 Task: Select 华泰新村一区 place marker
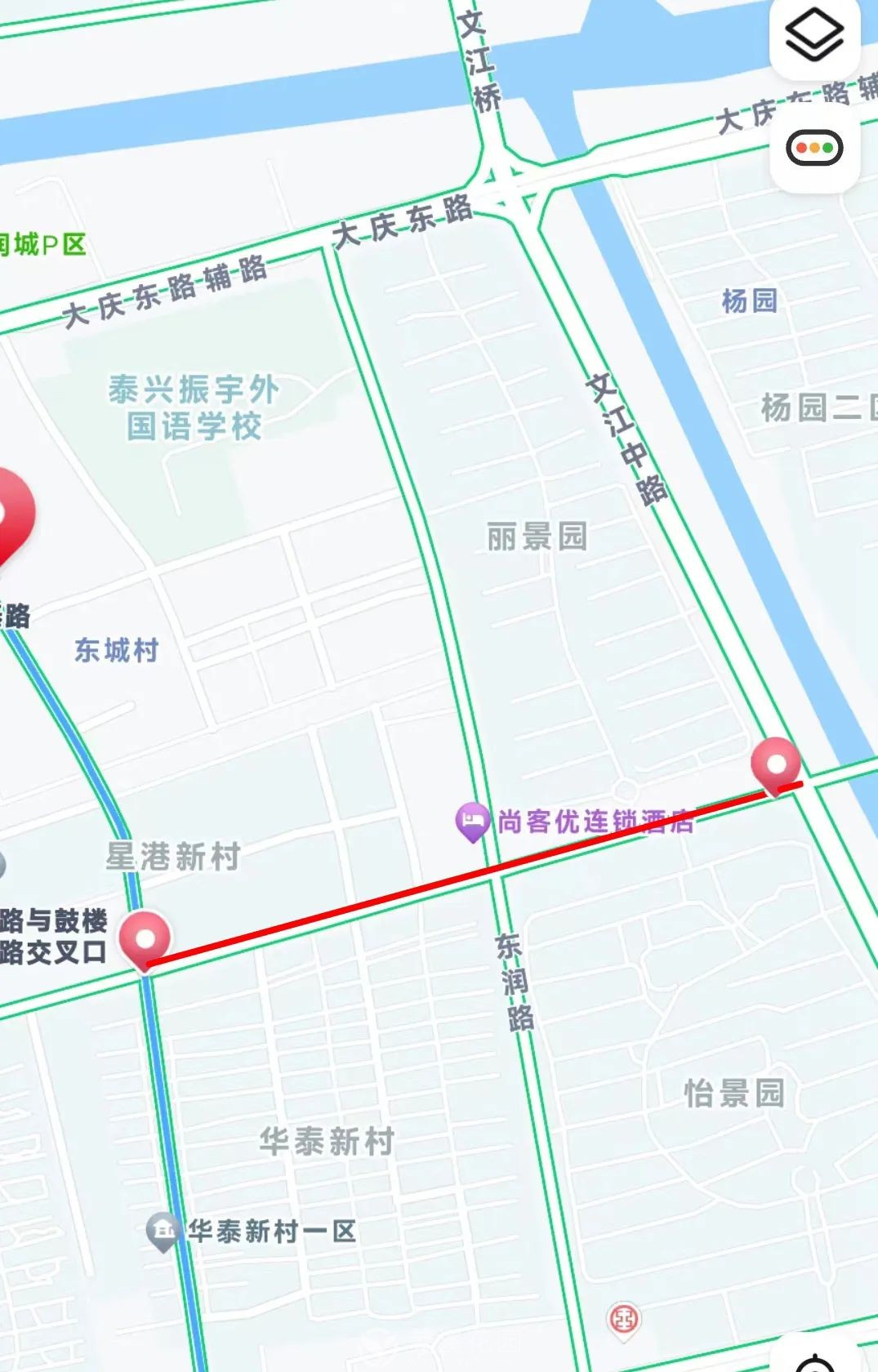(x=163, y=1230)
